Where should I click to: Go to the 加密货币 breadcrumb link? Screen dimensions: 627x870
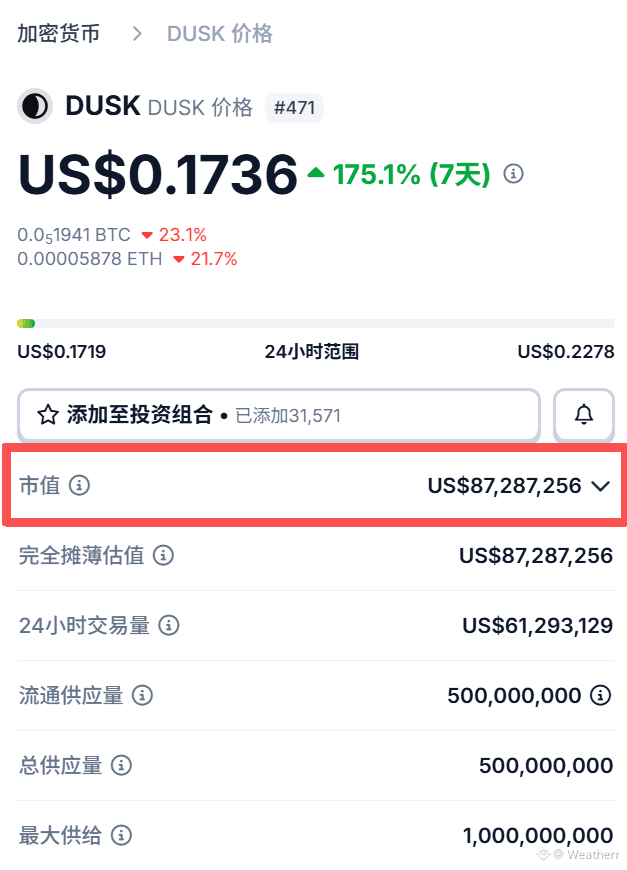[58, 33]
